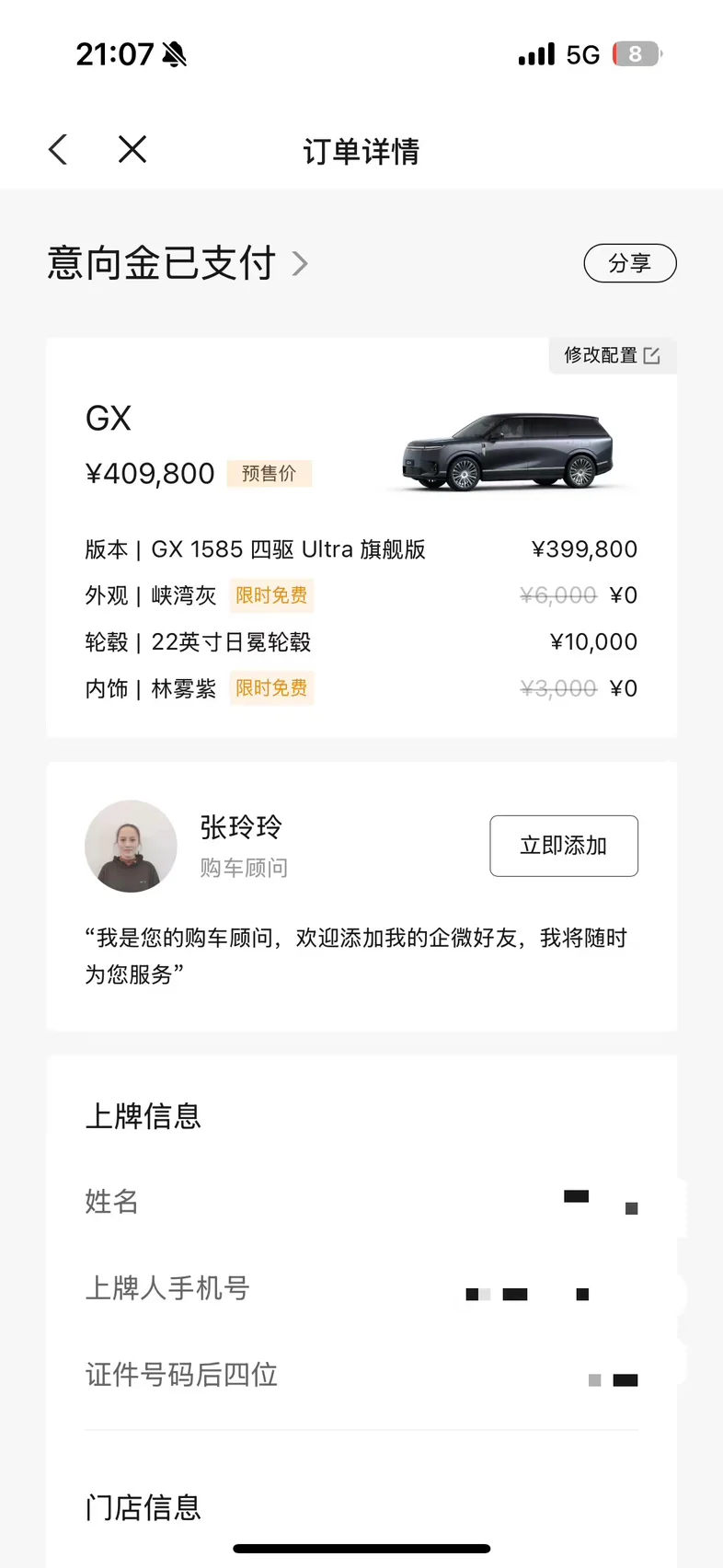
Task: Go back using the top-left arrow
Action: [x=58, y=149]
